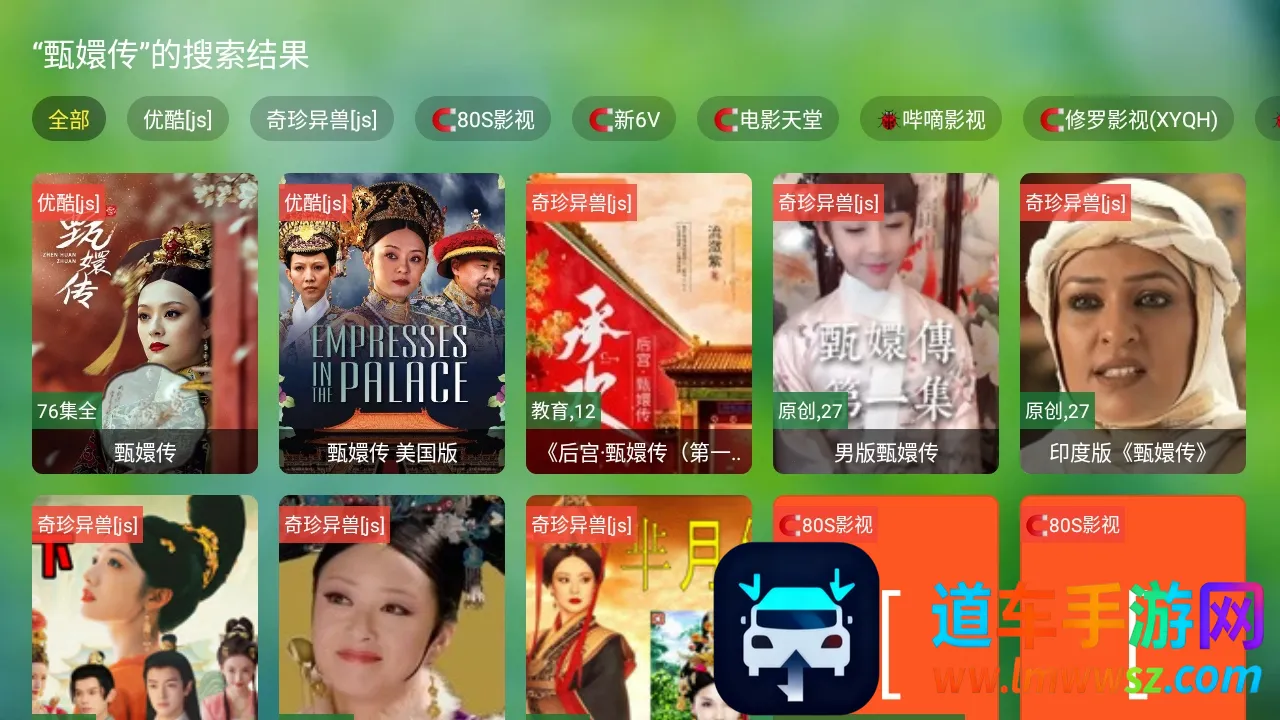The height and width of the screenshot is (720, 1280).
Task: Switch to 奇珍异兽[js] source chip
Action: tap(321, 120)
